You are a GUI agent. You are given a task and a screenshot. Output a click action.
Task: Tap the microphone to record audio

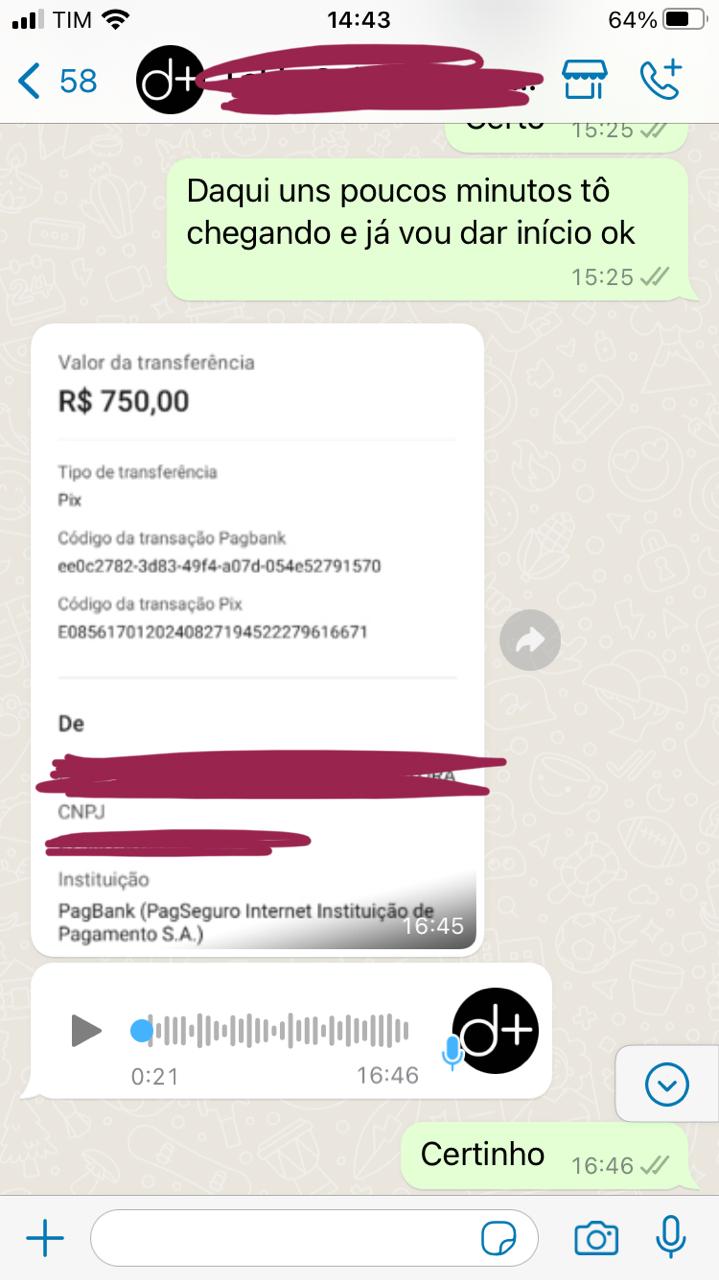click(x=670, y=1238)
